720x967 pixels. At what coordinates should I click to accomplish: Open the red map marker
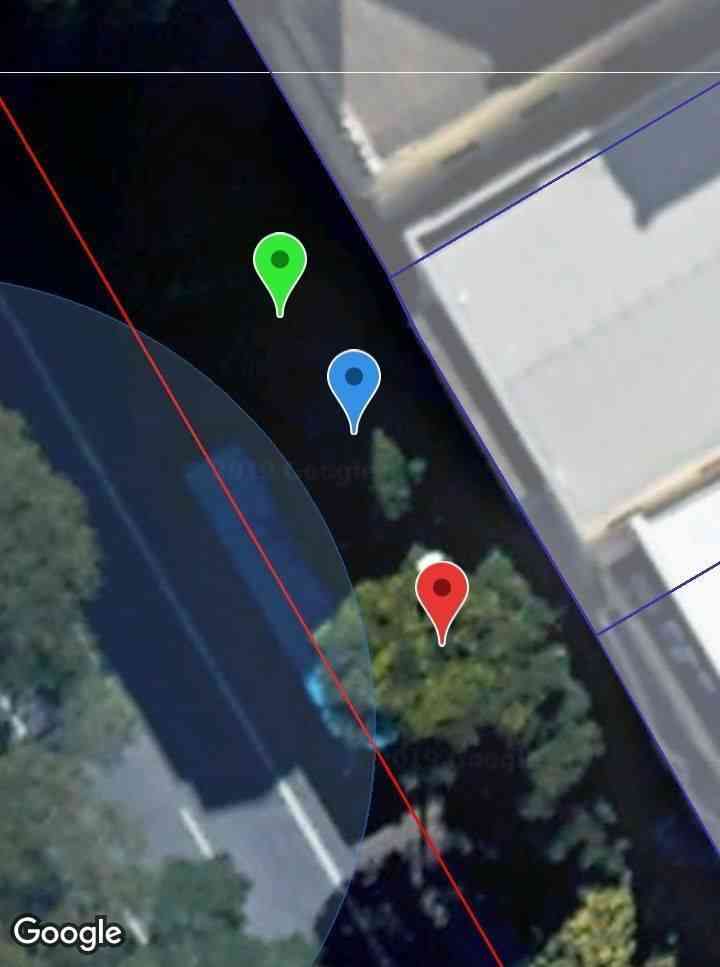[442, 592]
